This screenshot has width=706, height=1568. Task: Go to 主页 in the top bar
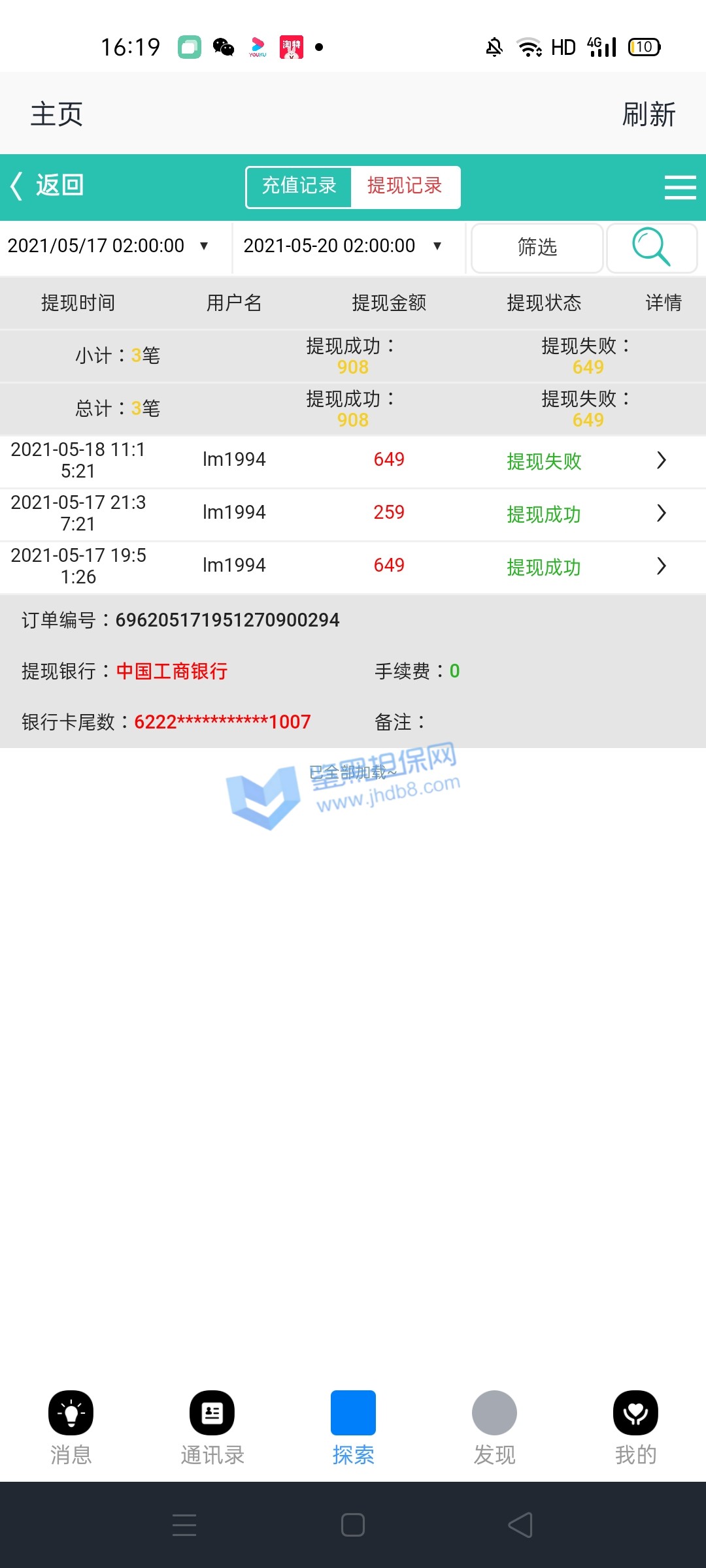pos(57,114)
